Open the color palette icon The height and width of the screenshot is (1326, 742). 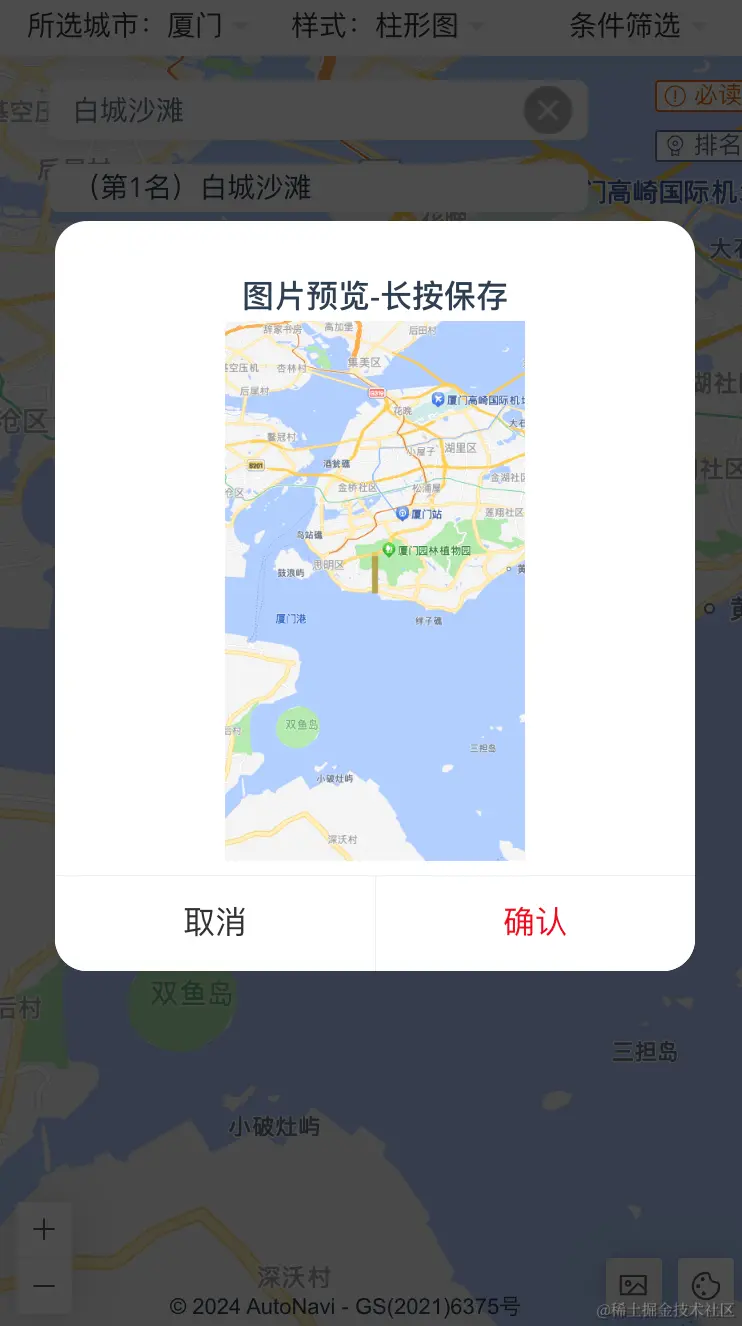pos(706,1285)
